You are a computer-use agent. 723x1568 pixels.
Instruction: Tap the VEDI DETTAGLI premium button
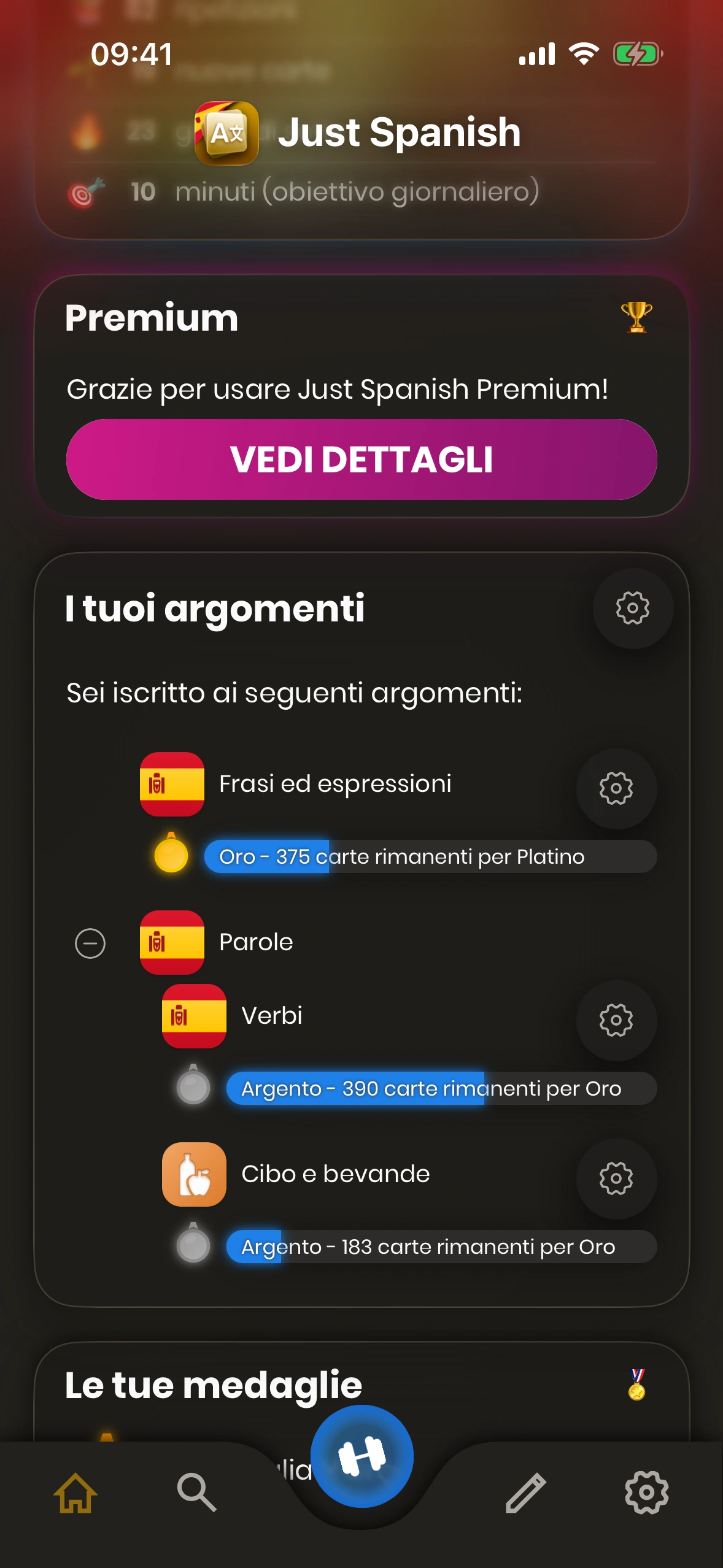[x=361, y=459]
